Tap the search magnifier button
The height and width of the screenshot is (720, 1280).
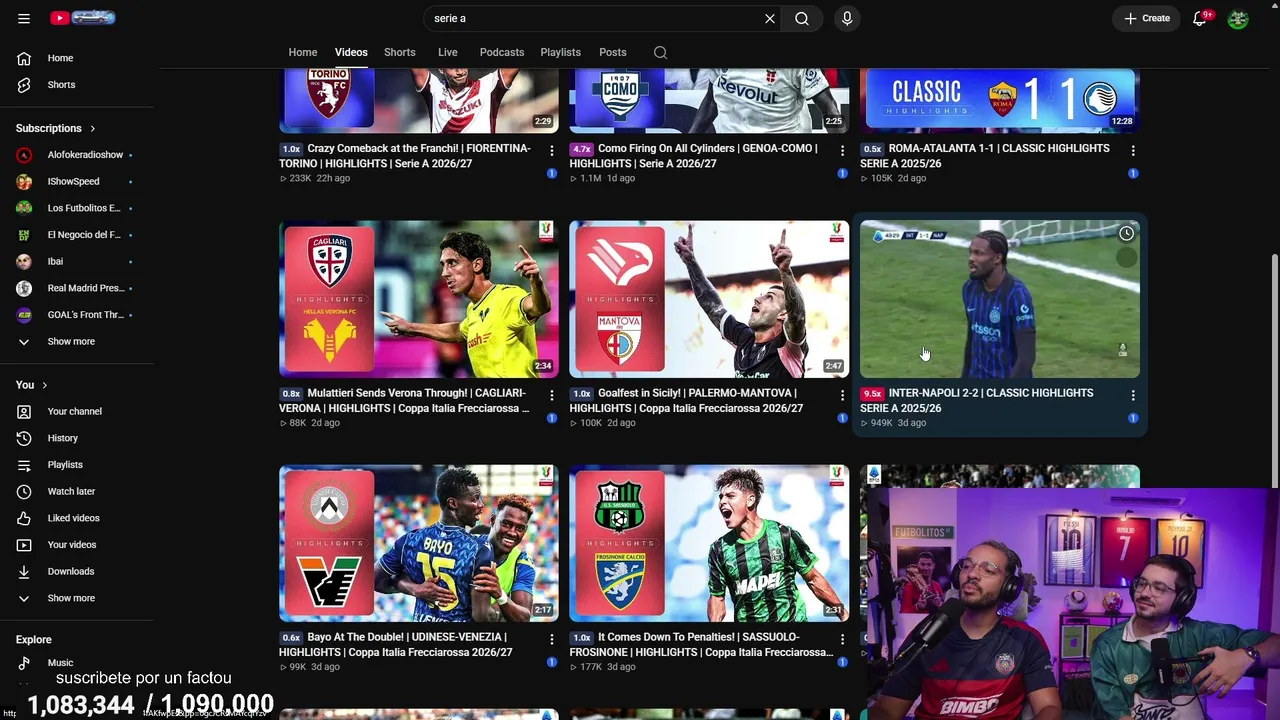pos(802,18)
